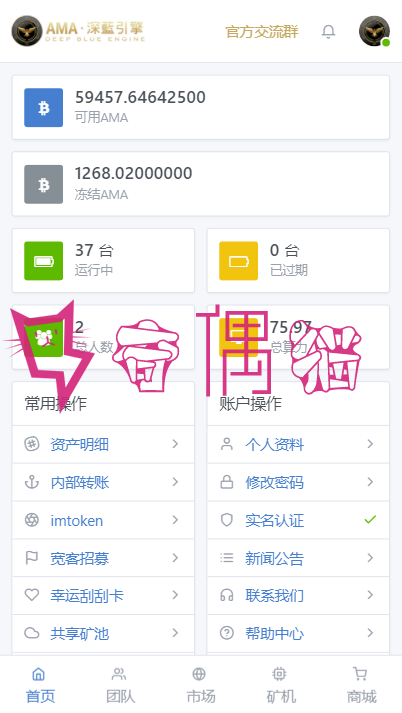The image size is (402, 713).
Task: Open 资产明细 details
Action: [103, 444]
